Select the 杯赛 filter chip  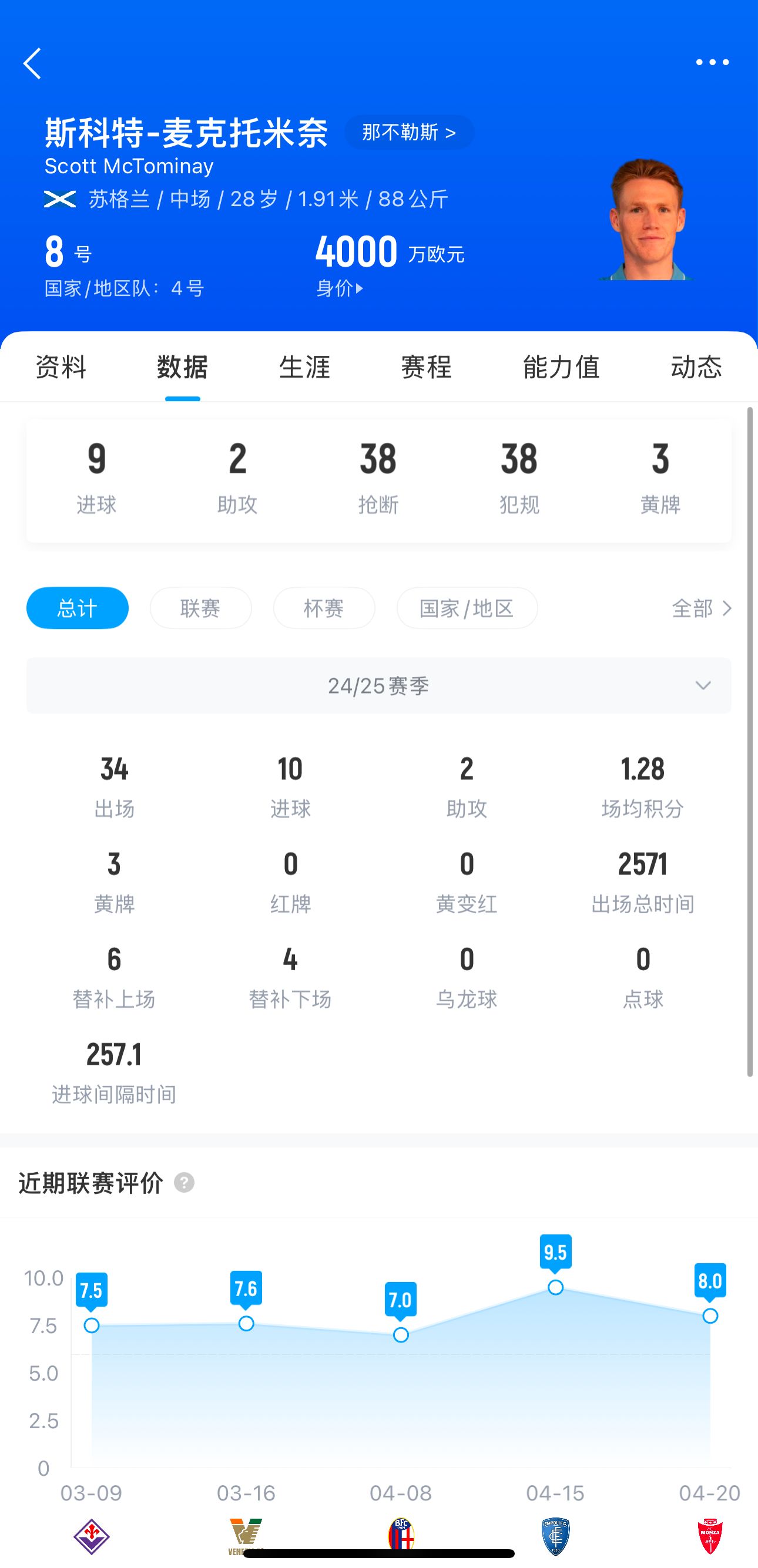[x=324, y=607]
